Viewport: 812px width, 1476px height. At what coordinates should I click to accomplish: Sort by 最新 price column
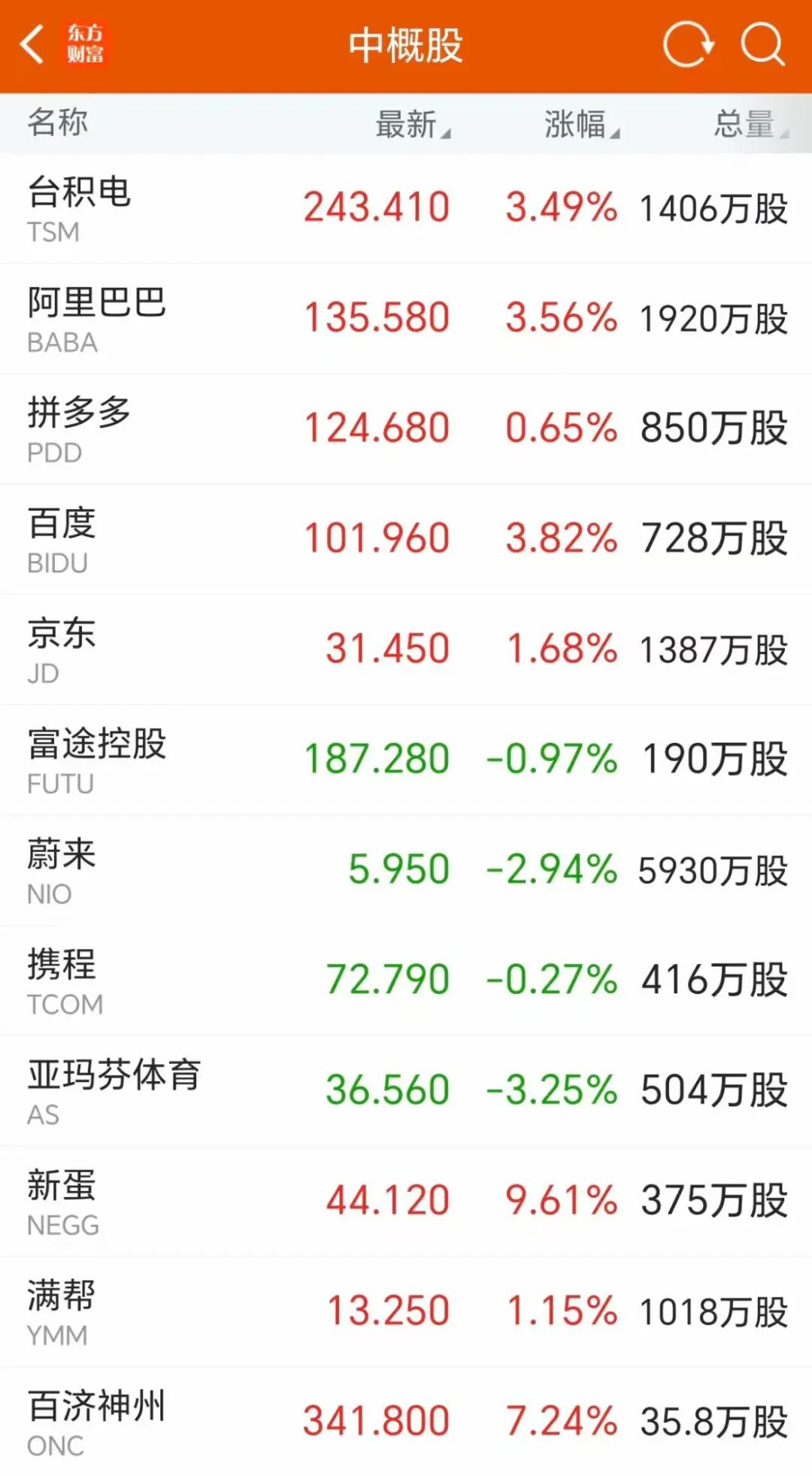tap(413, 124)
